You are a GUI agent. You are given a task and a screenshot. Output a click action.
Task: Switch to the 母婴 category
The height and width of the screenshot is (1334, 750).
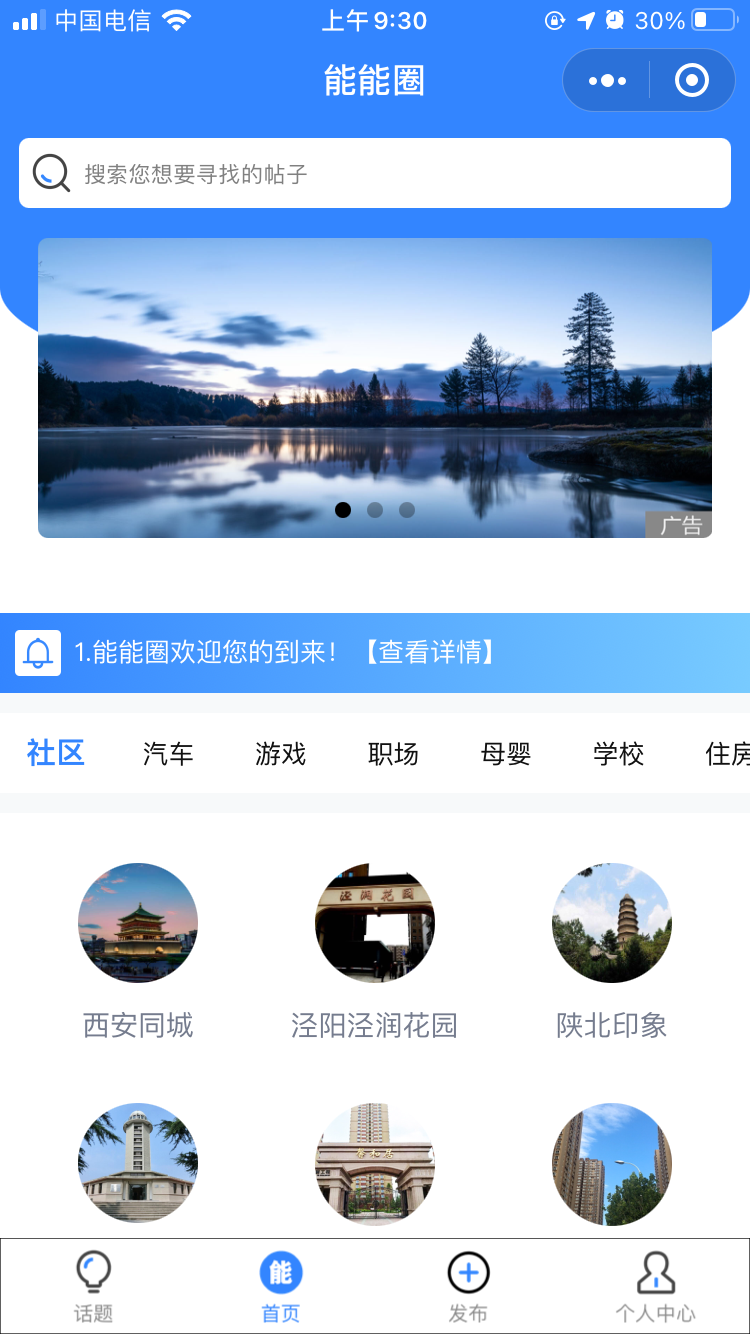506,754
